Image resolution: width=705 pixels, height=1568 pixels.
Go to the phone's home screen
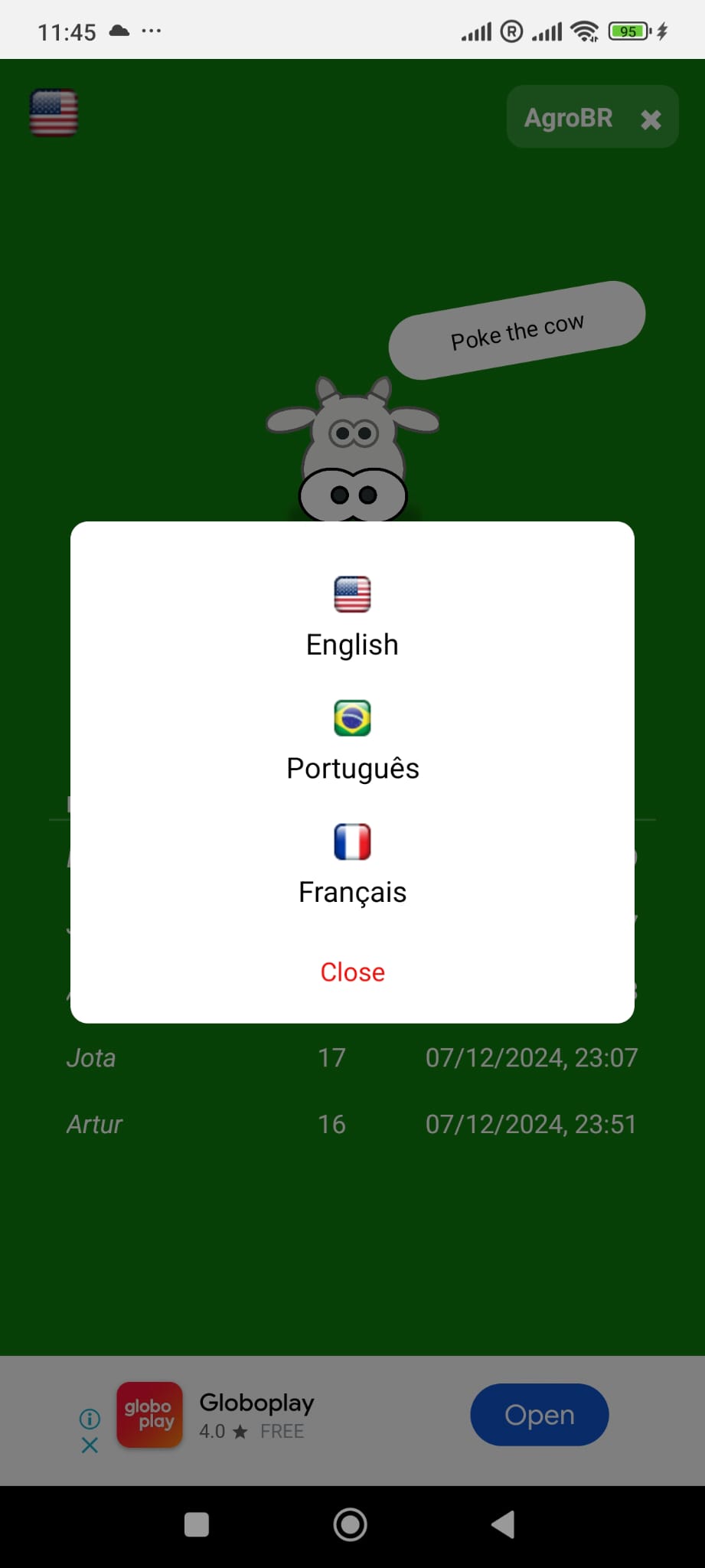click(351, 1524)
